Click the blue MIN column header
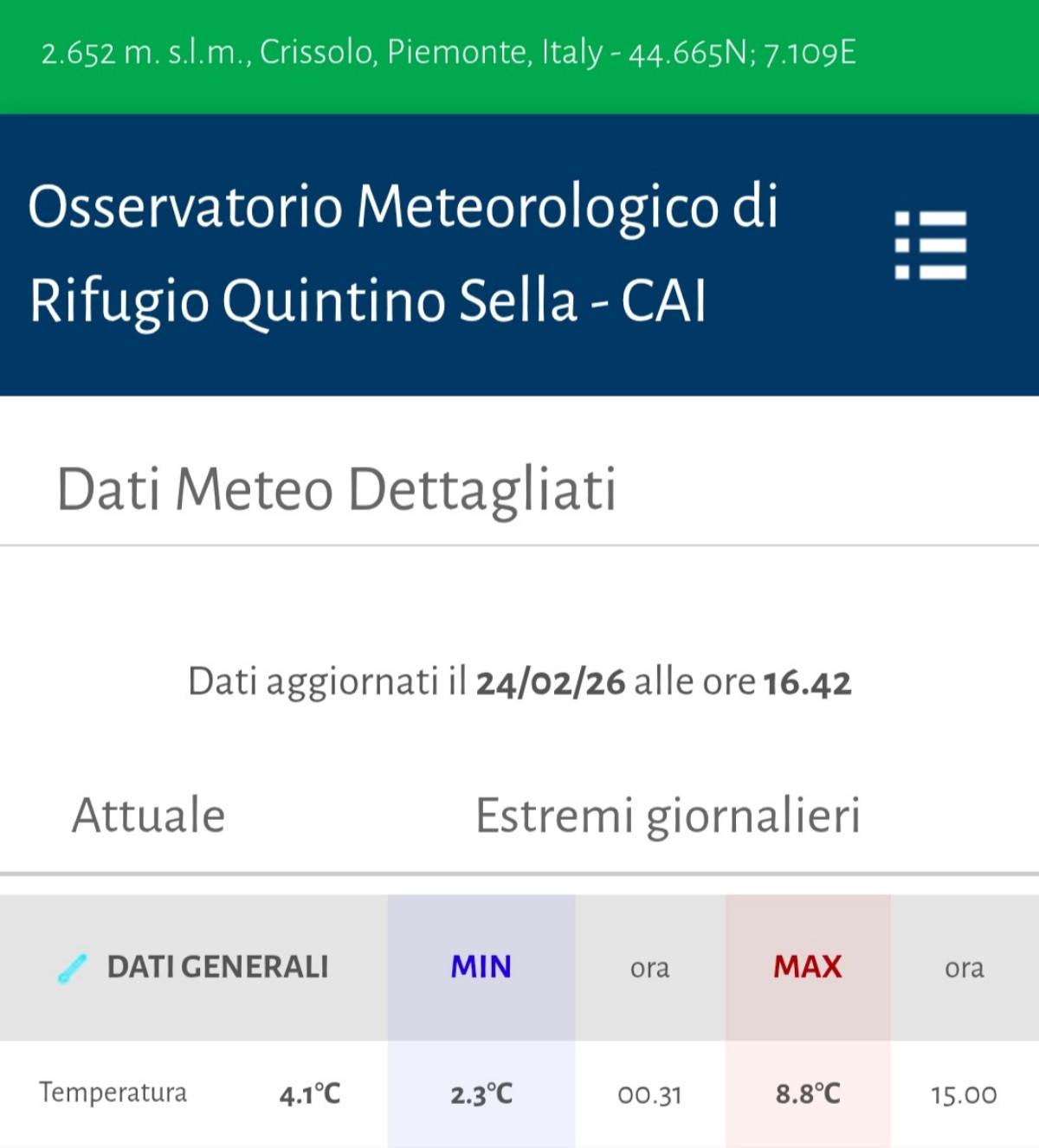1039x1148 pixels. click(481, 967)
